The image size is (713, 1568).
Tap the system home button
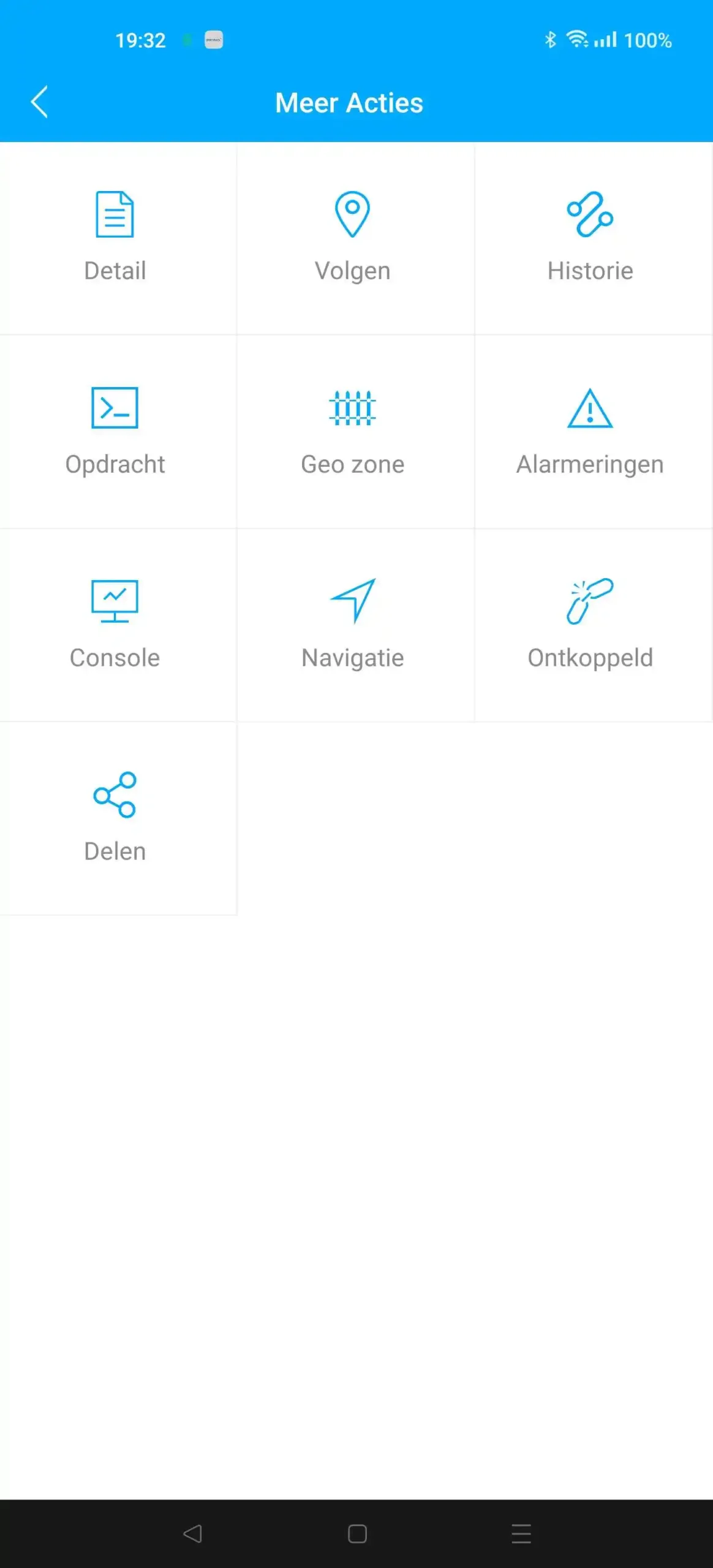tap(357, 1533)
